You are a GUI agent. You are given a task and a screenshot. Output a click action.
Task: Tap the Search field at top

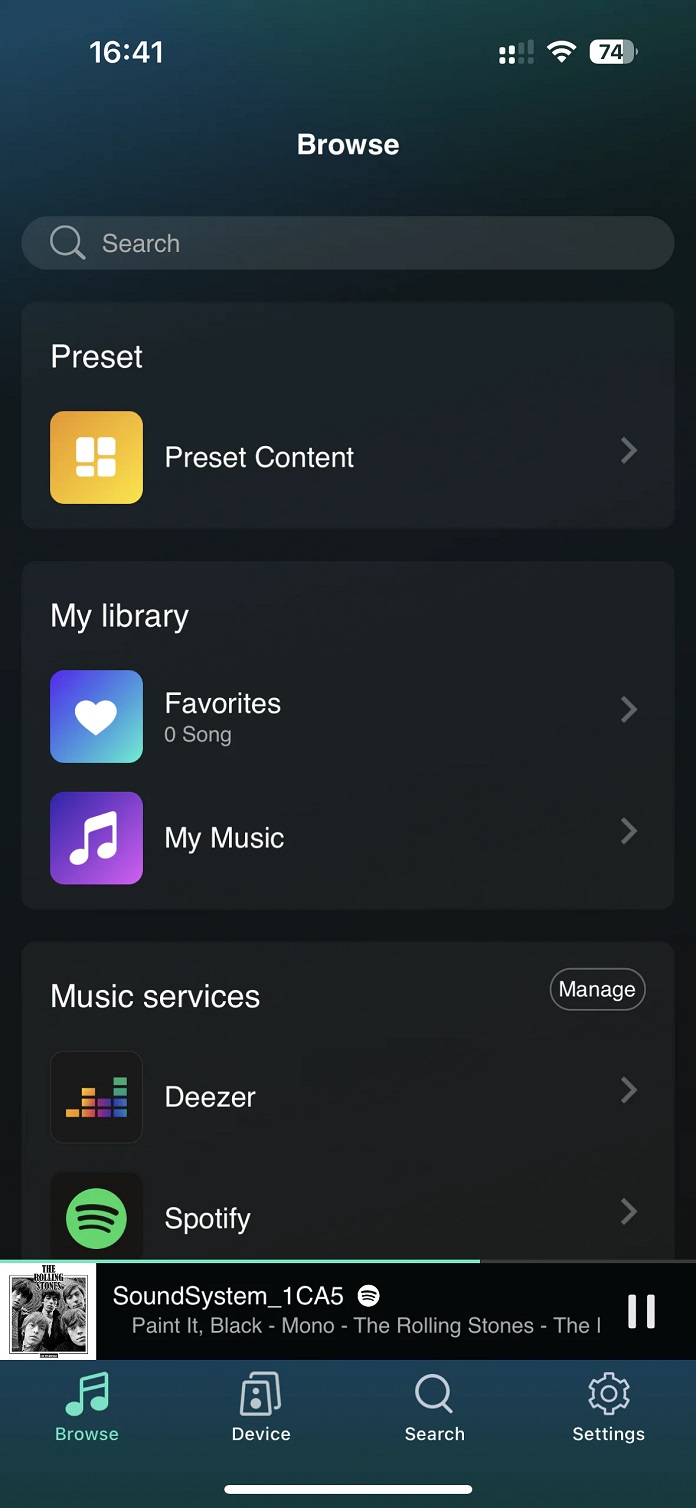(x=348, y=243)
